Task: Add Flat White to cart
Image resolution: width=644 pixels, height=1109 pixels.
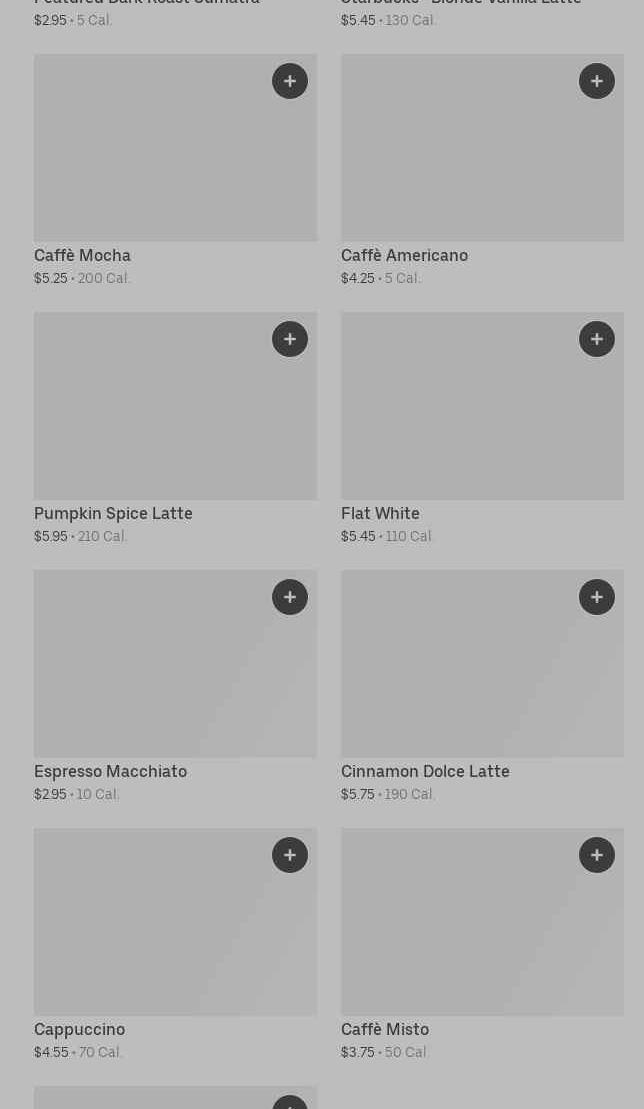Action: click(x=597, y=339)
